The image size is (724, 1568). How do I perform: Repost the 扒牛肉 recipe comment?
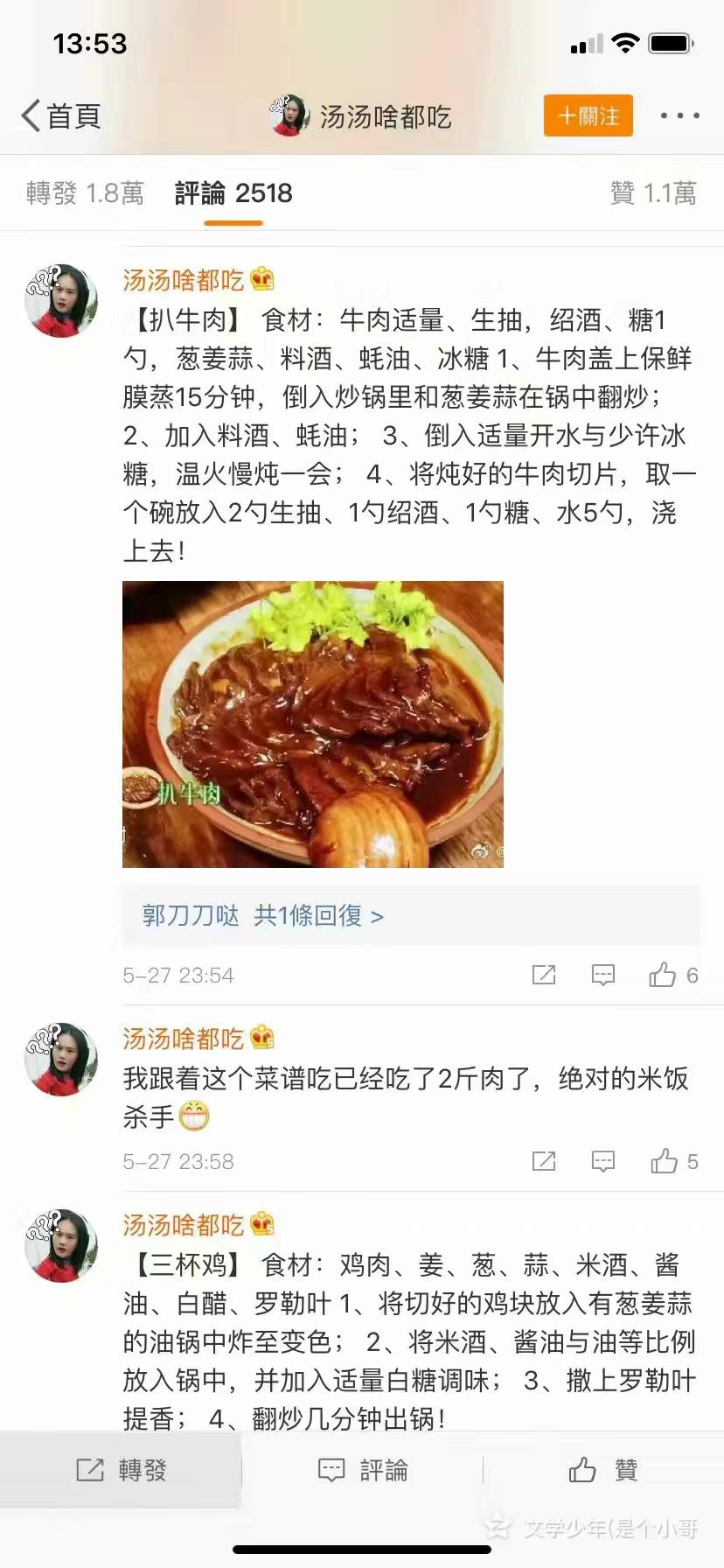pyautogui.click(x=544, y=975)
